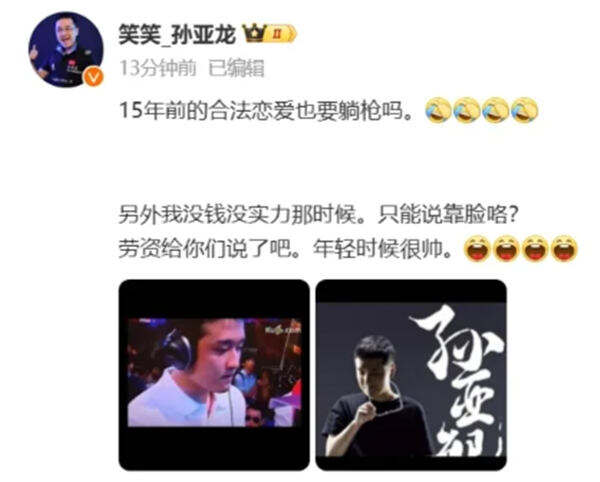Screen dimensions: 600x482
Task: Open the photo of the player wearing headphones
Action: tap(214, 367)
